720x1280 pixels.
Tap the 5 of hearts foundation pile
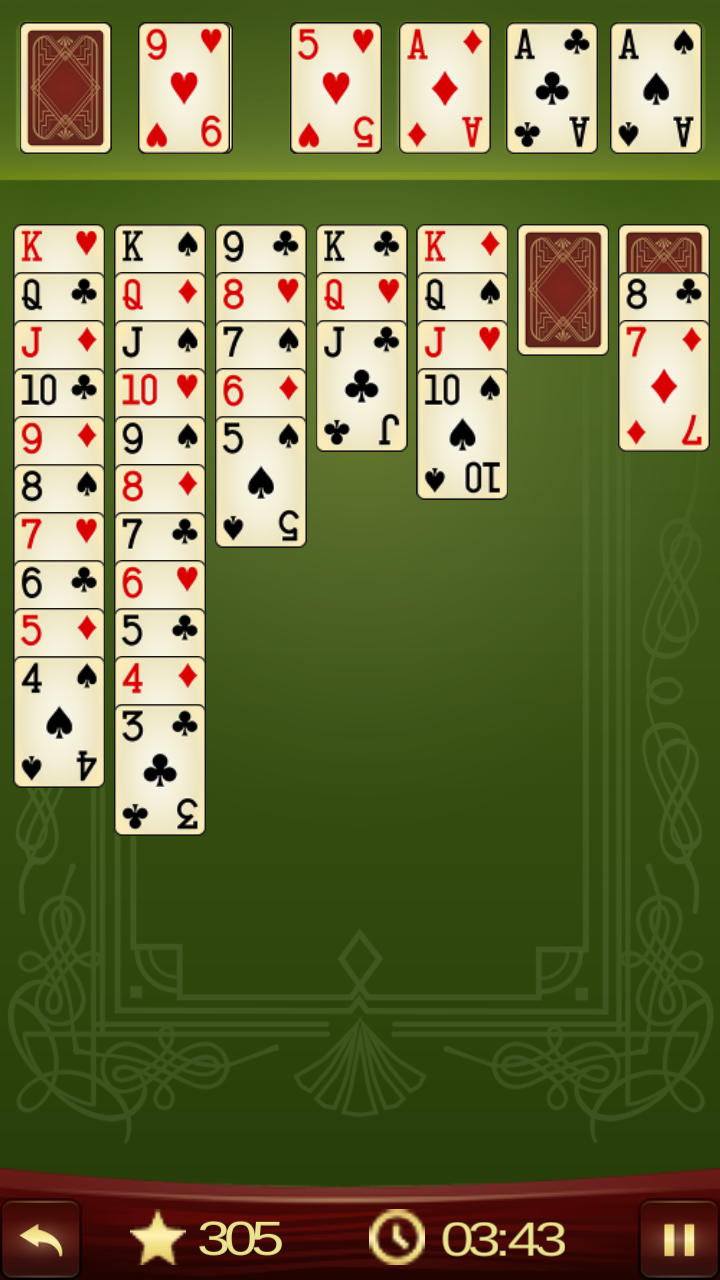336,88
